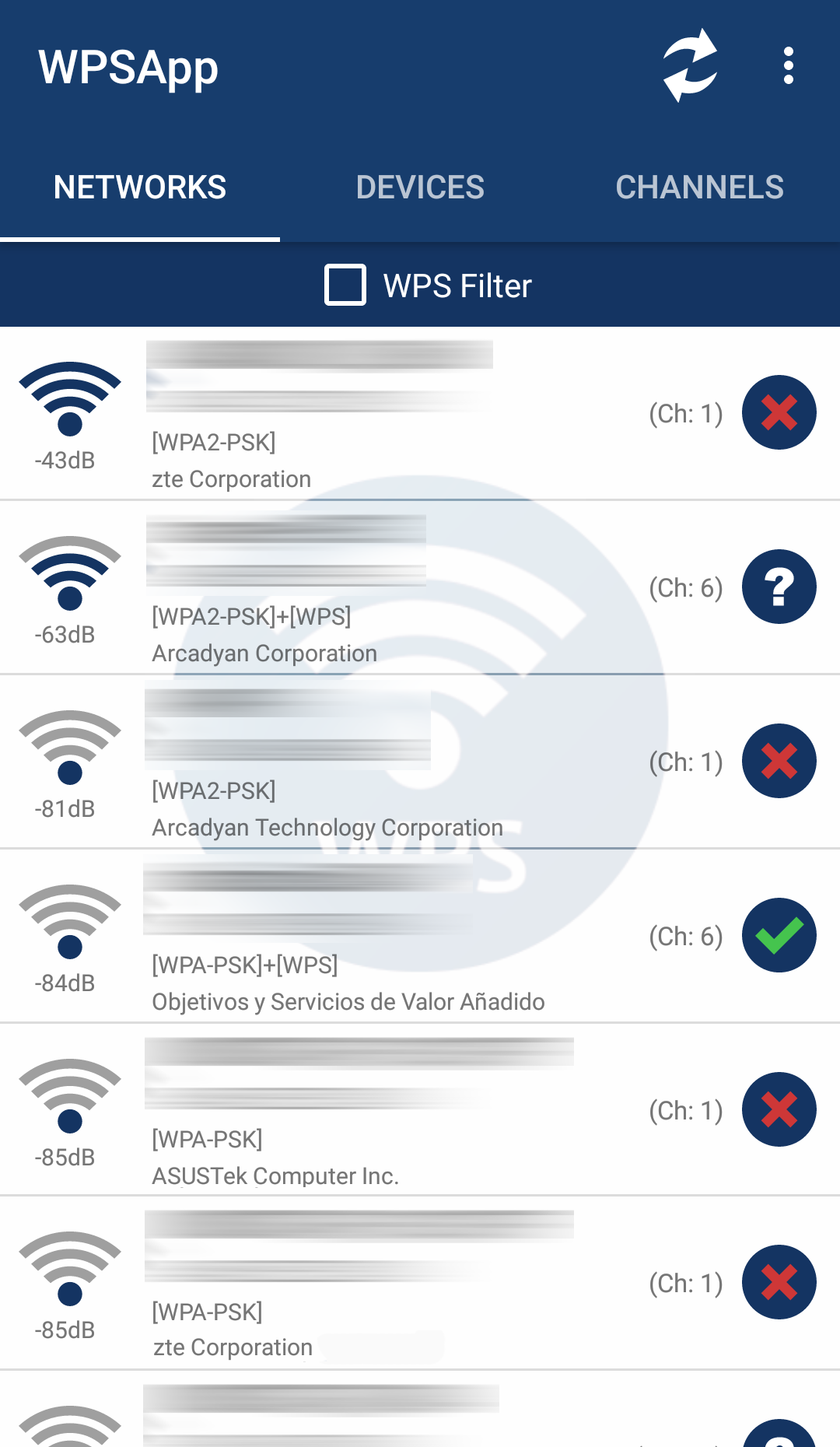The height and width of the screenshot is (1447, 840).
Task: Enable the WPS Filter checkbox
Action: pyautogui.click(x=345, y=285)
